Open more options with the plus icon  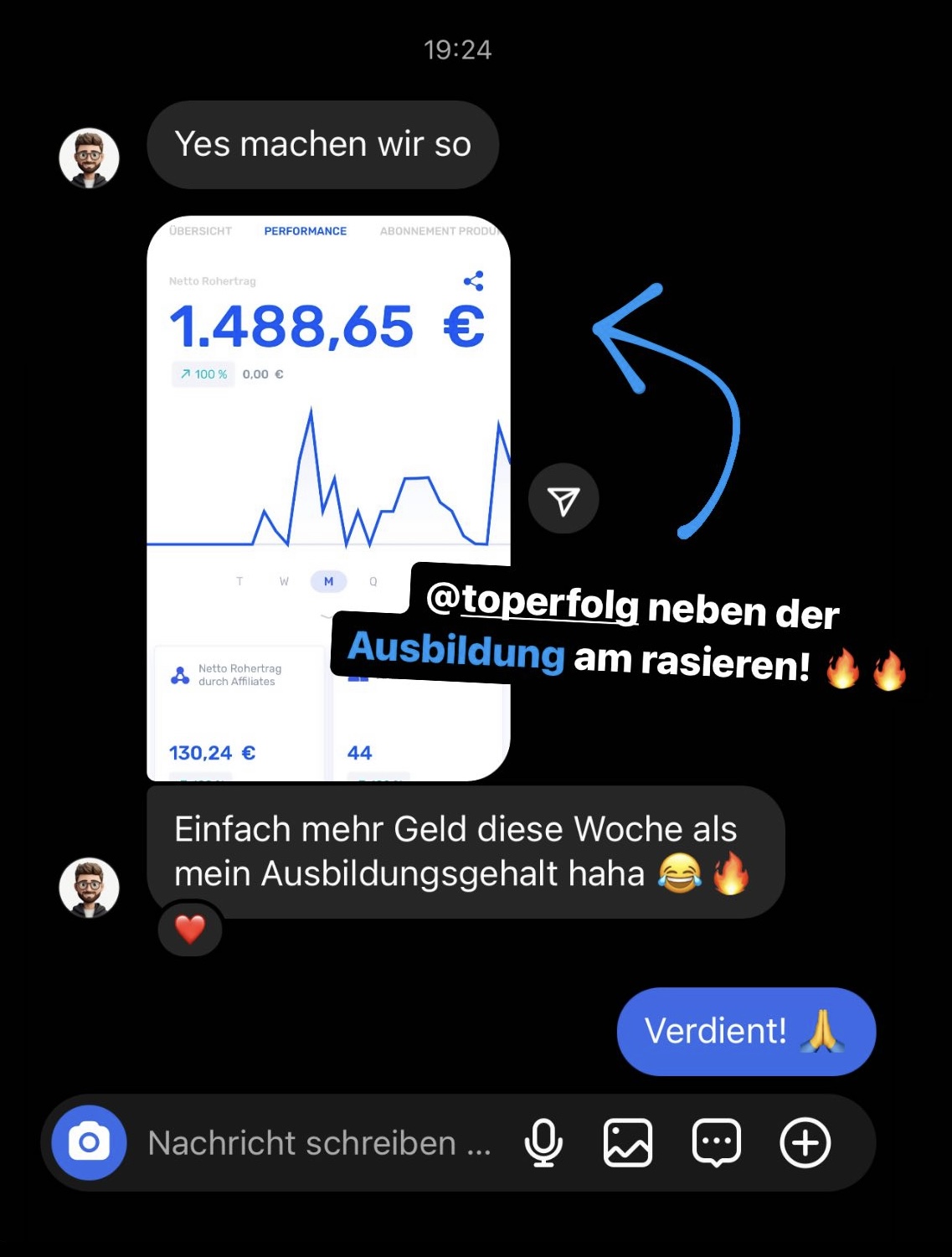pos(805,1142)
